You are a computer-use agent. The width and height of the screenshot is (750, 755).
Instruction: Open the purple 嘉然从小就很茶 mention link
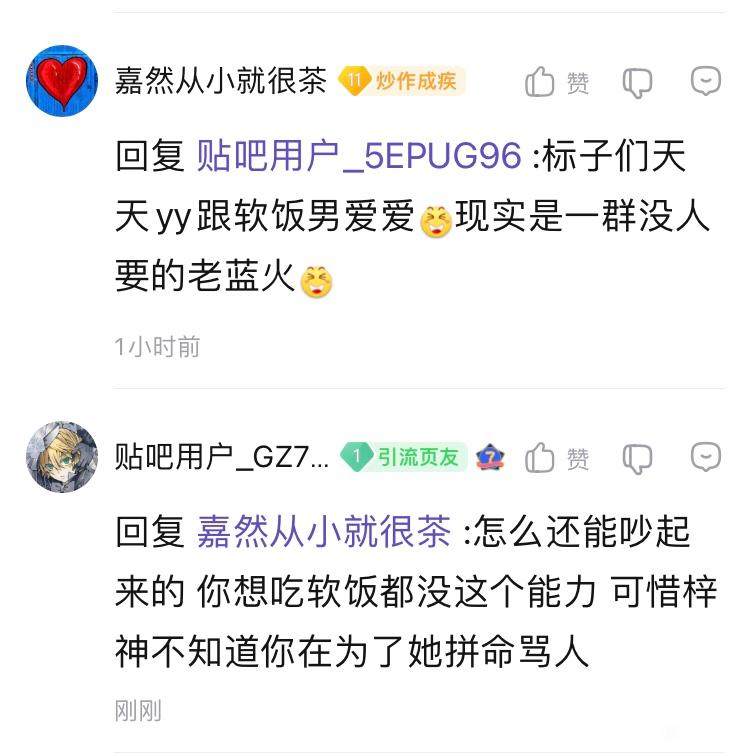(x=324, y=532)
